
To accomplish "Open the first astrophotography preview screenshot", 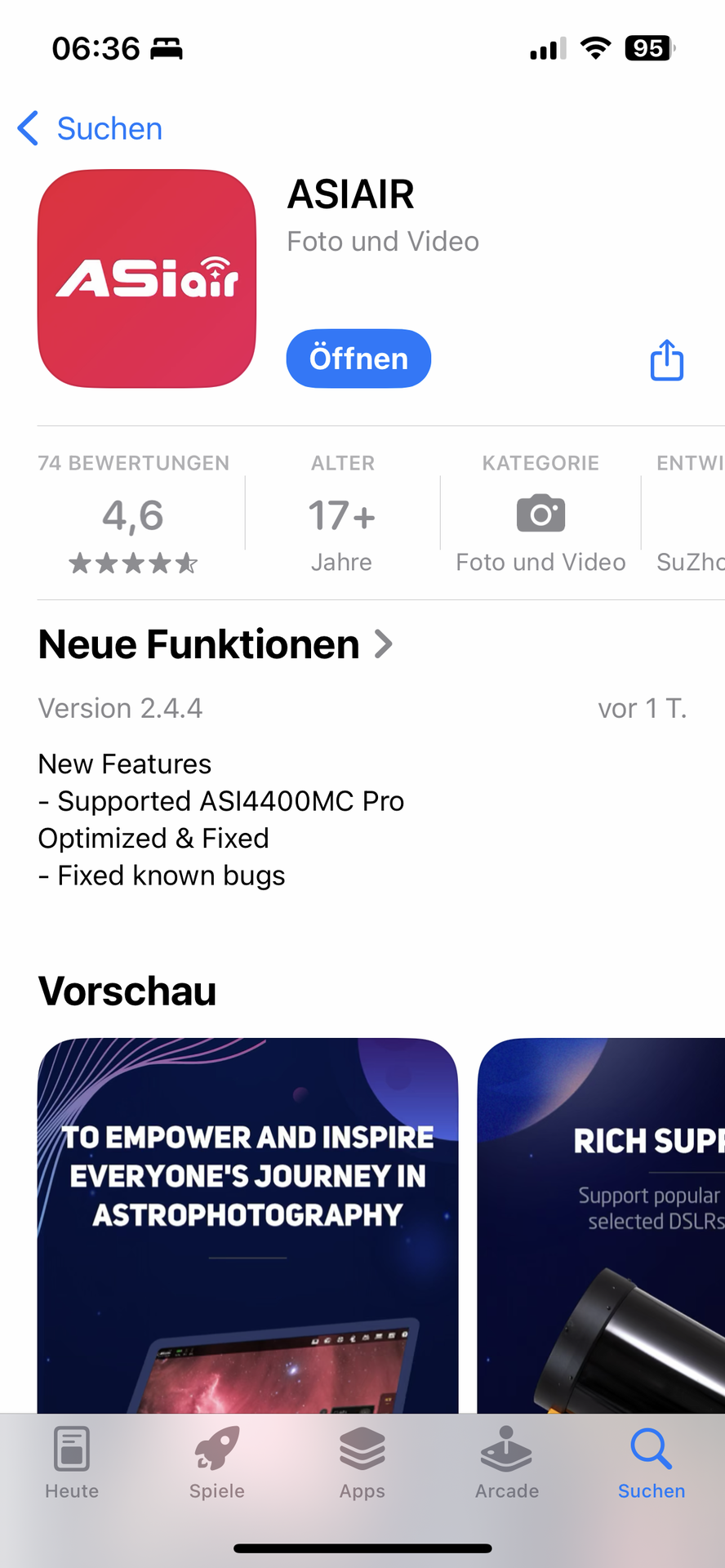I will [x=248, y=1225].
